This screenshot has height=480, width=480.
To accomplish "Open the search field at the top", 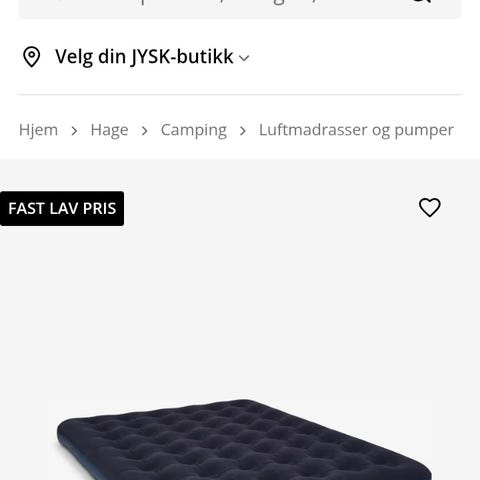I will pos(240,8).
